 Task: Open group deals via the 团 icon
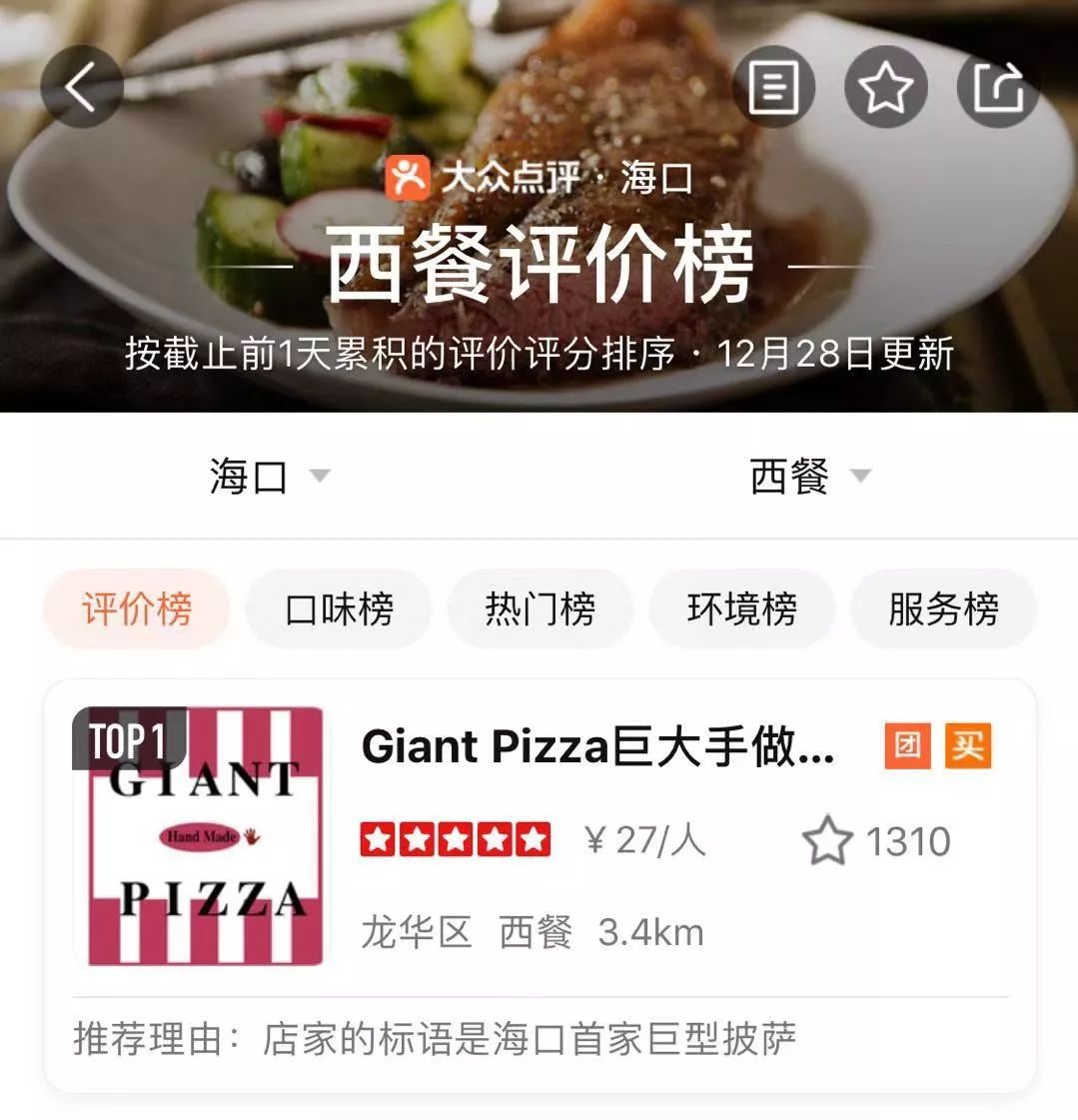click(x=906, y=746)
